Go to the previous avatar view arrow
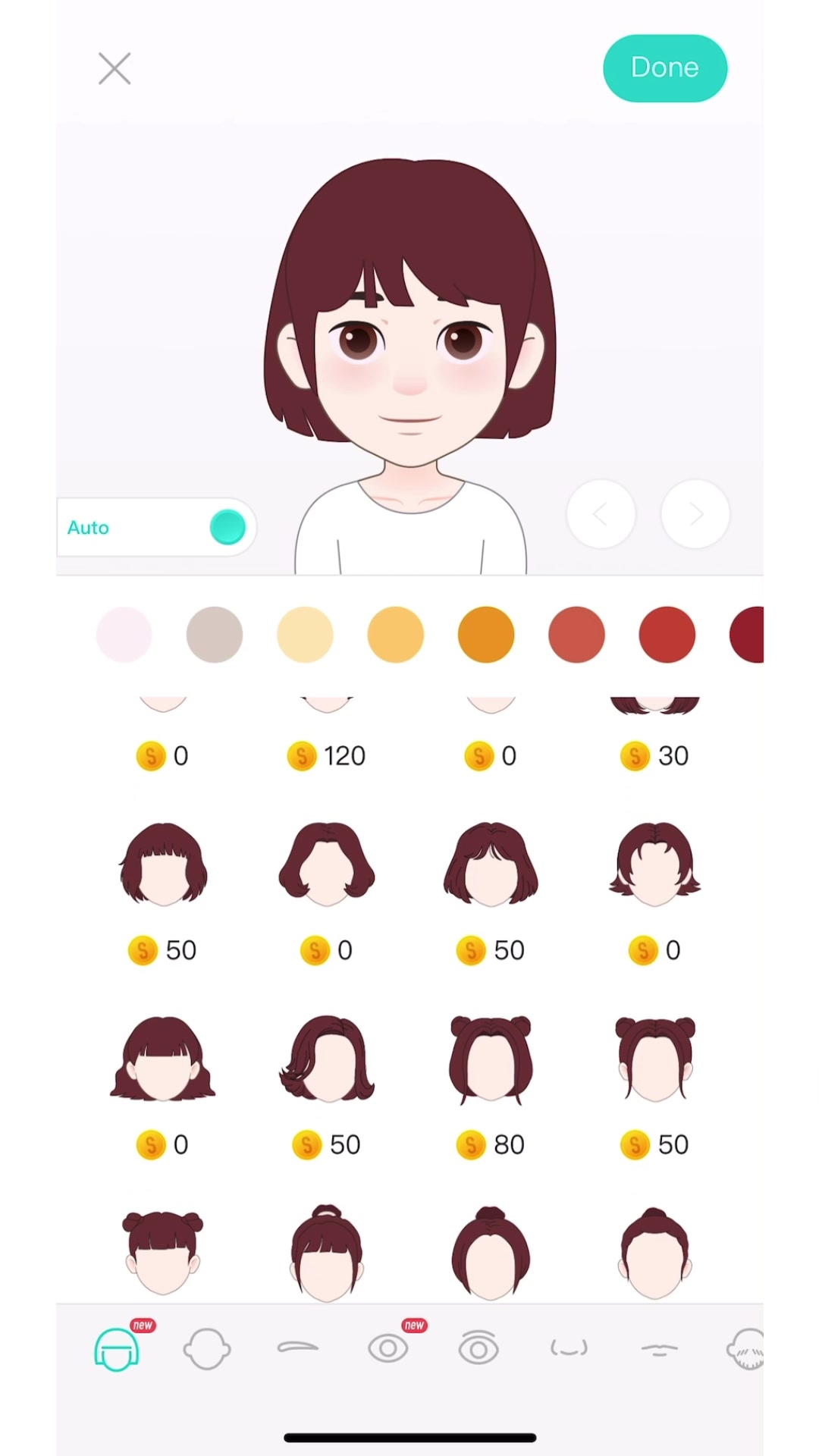 (x=601, y=514)
